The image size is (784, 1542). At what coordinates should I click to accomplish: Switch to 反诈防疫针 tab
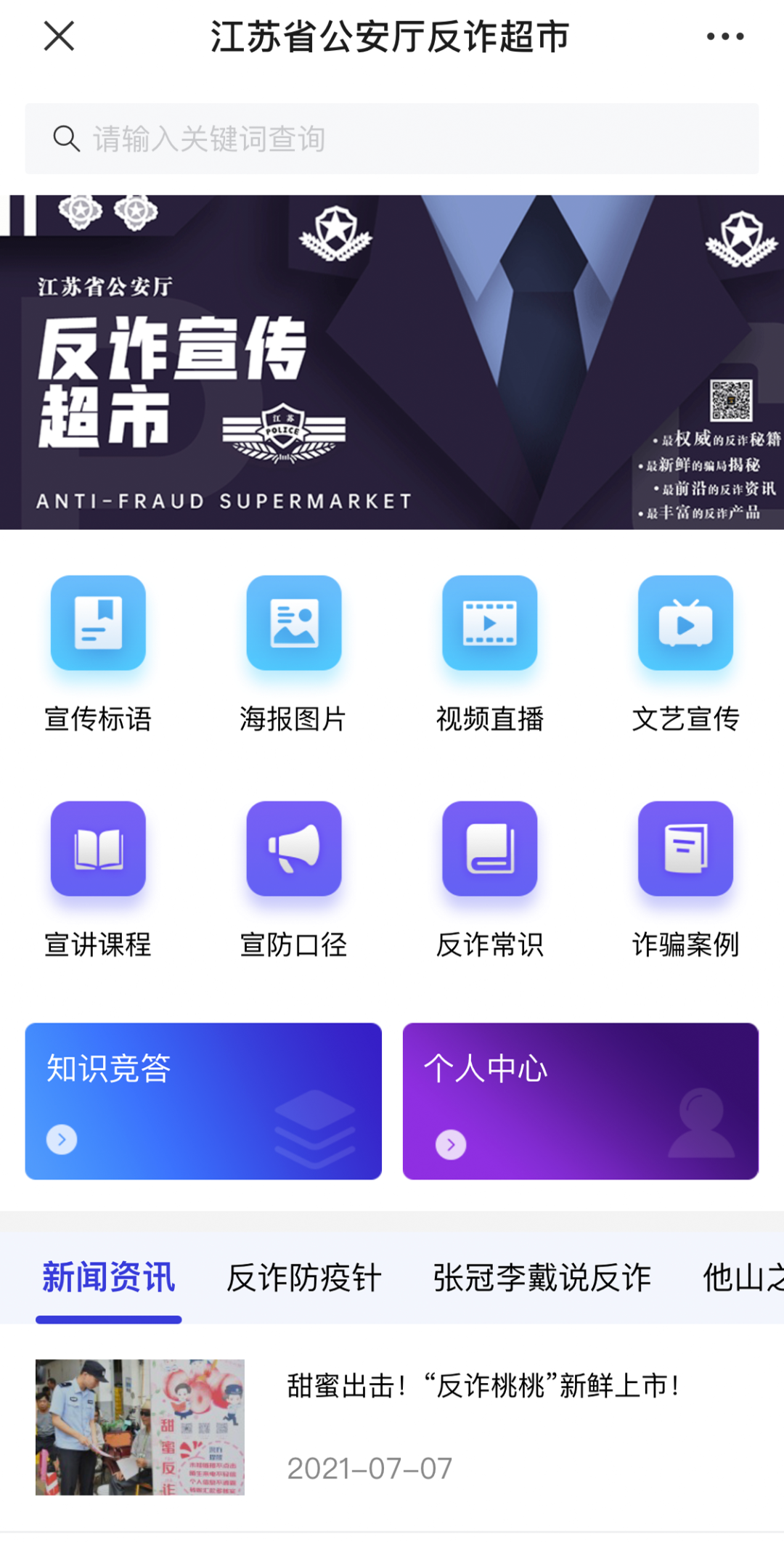[303, 1278]
